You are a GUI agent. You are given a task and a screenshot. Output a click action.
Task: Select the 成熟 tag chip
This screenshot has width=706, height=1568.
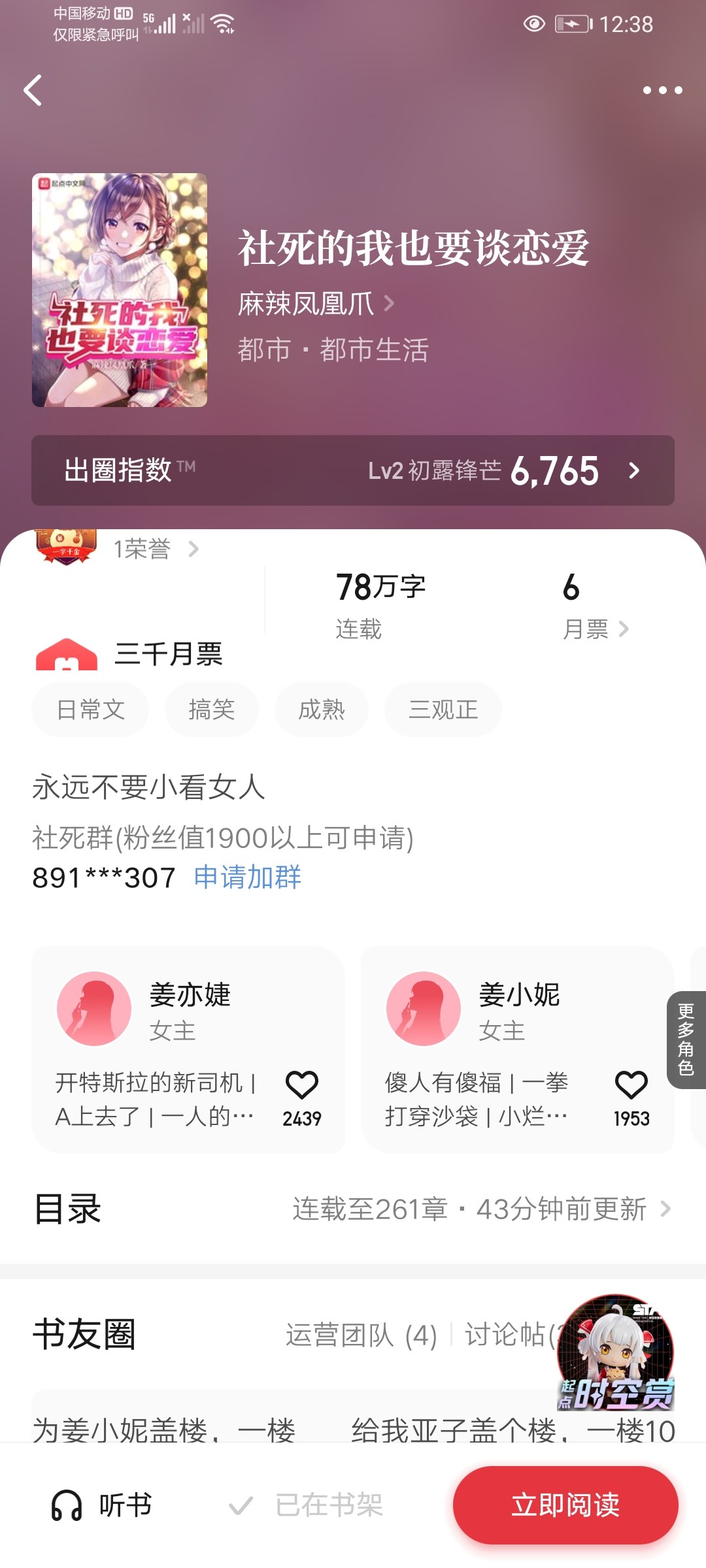pyautogui.click(x=321, y=710)
